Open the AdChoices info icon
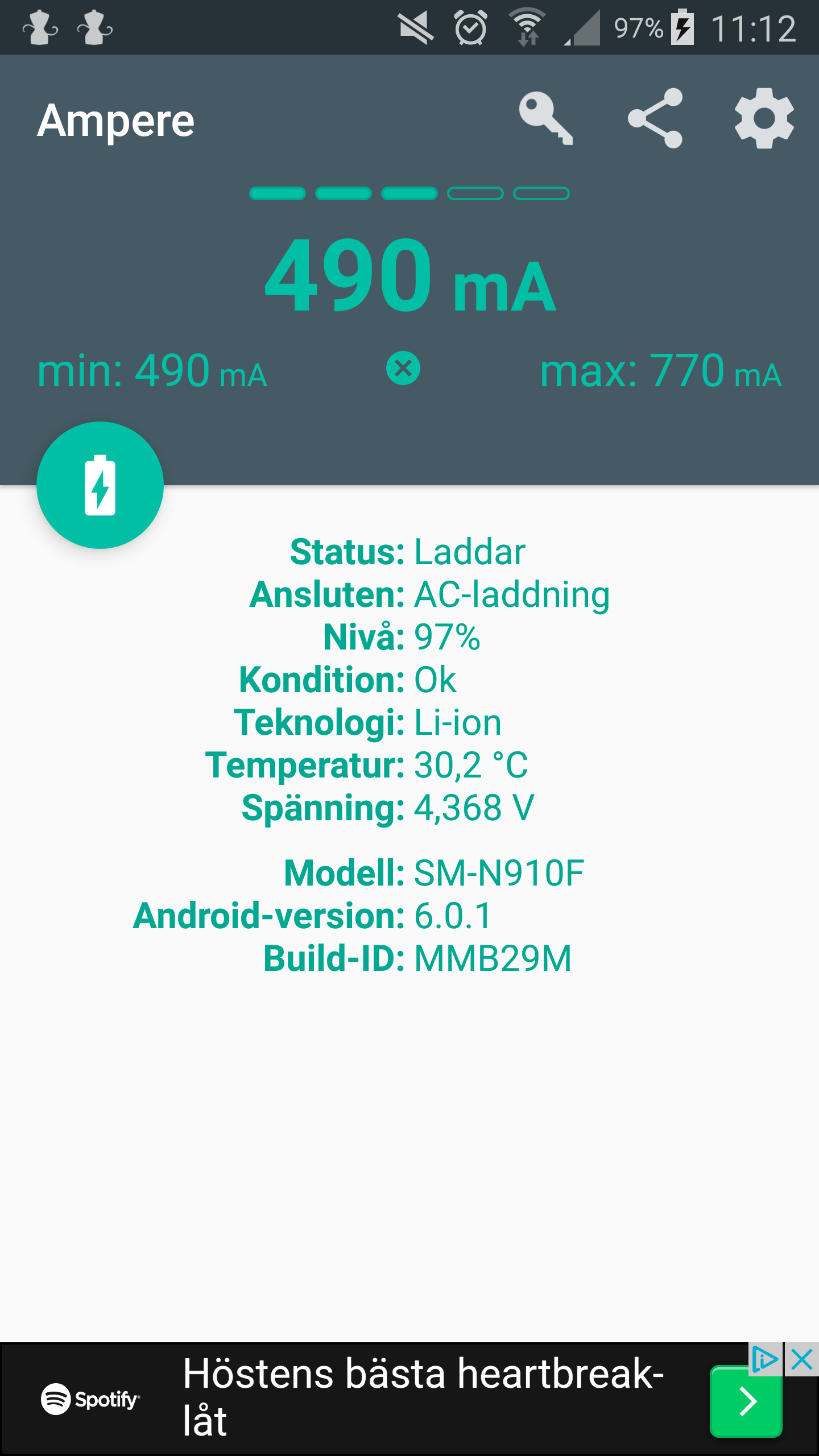819x1456 pixels. 765,1360
